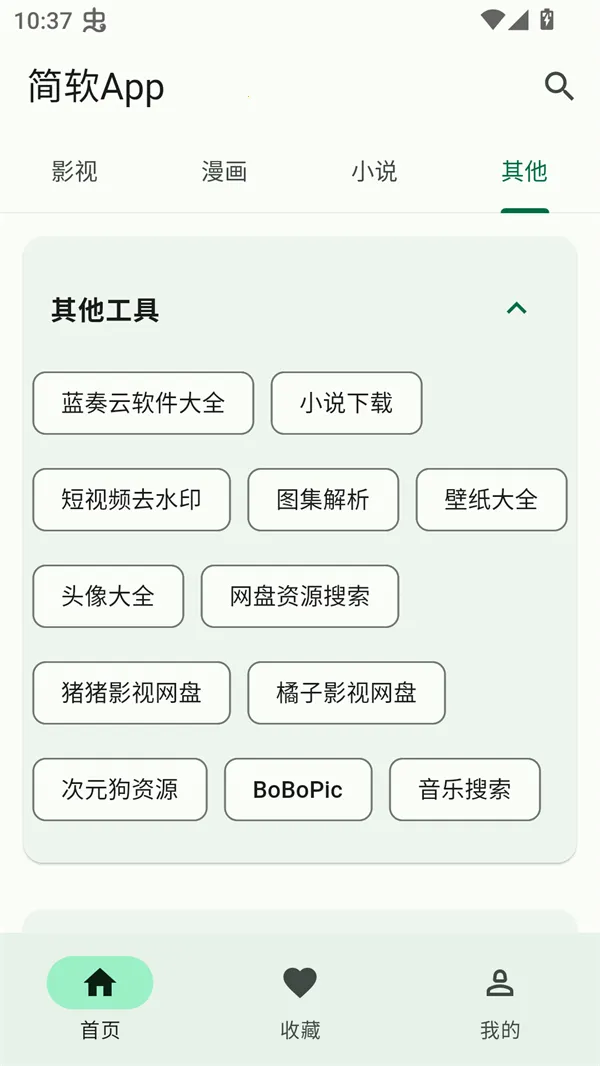Image resolution: width=600 pixels, height=1066 pixels.
Task: Open BoBoPic
Action: click(298, 789)
